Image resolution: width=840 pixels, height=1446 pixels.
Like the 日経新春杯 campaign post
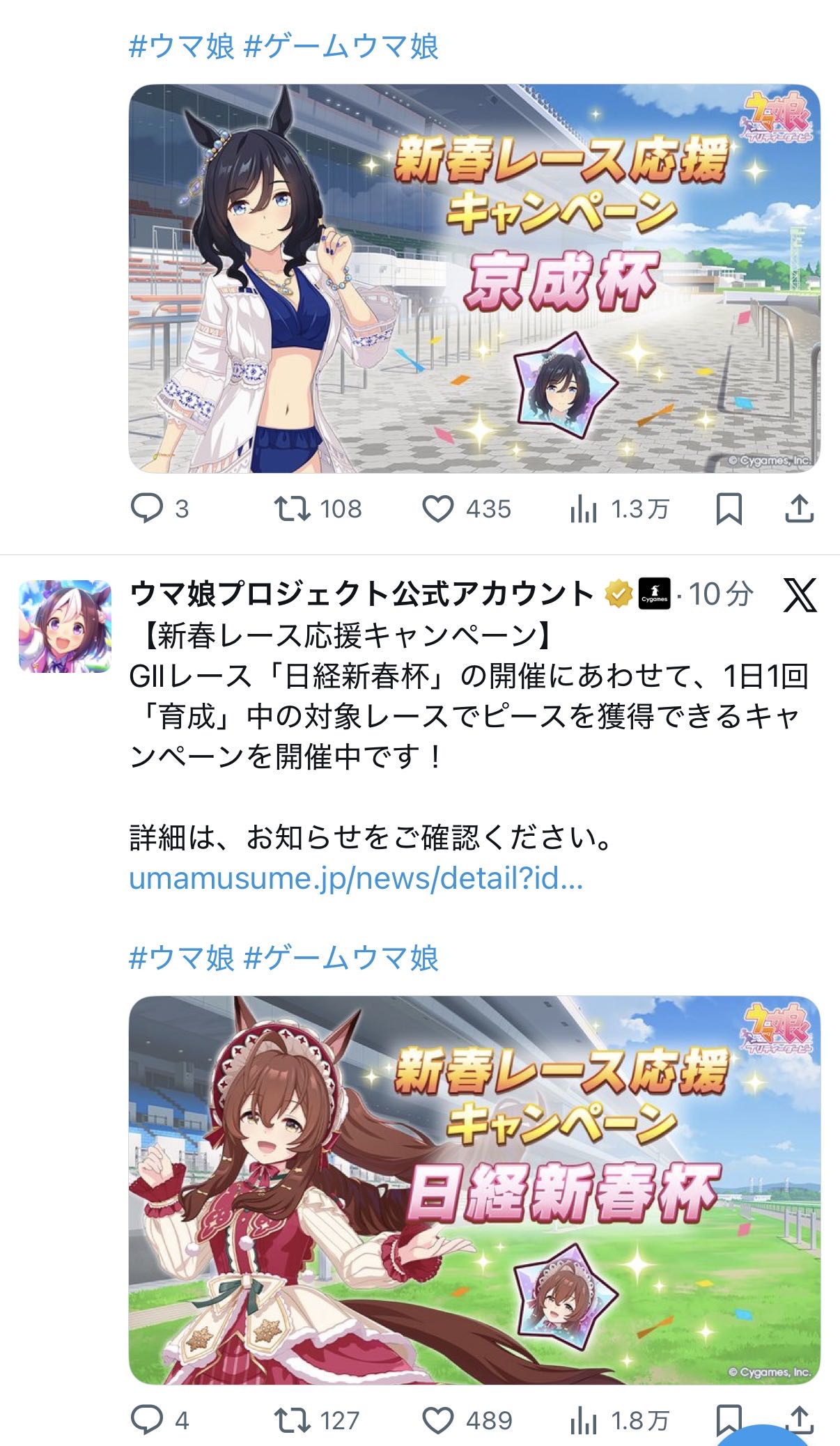(438, 1420)
